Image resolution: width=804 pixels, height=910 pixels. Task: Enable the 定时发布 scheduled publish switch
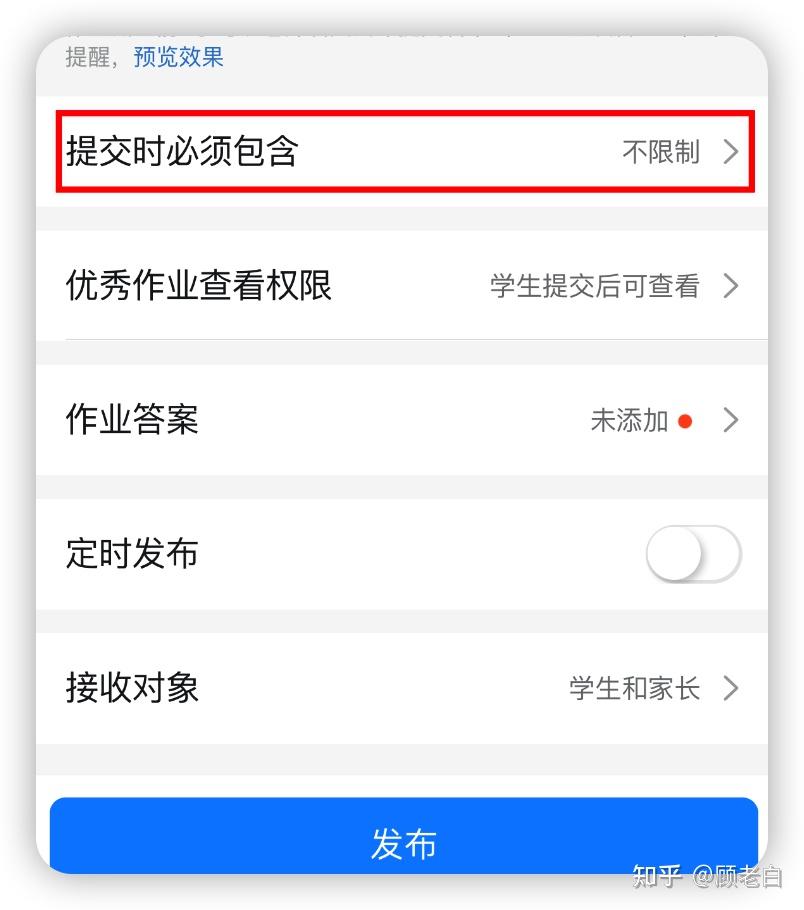(692, 554)
